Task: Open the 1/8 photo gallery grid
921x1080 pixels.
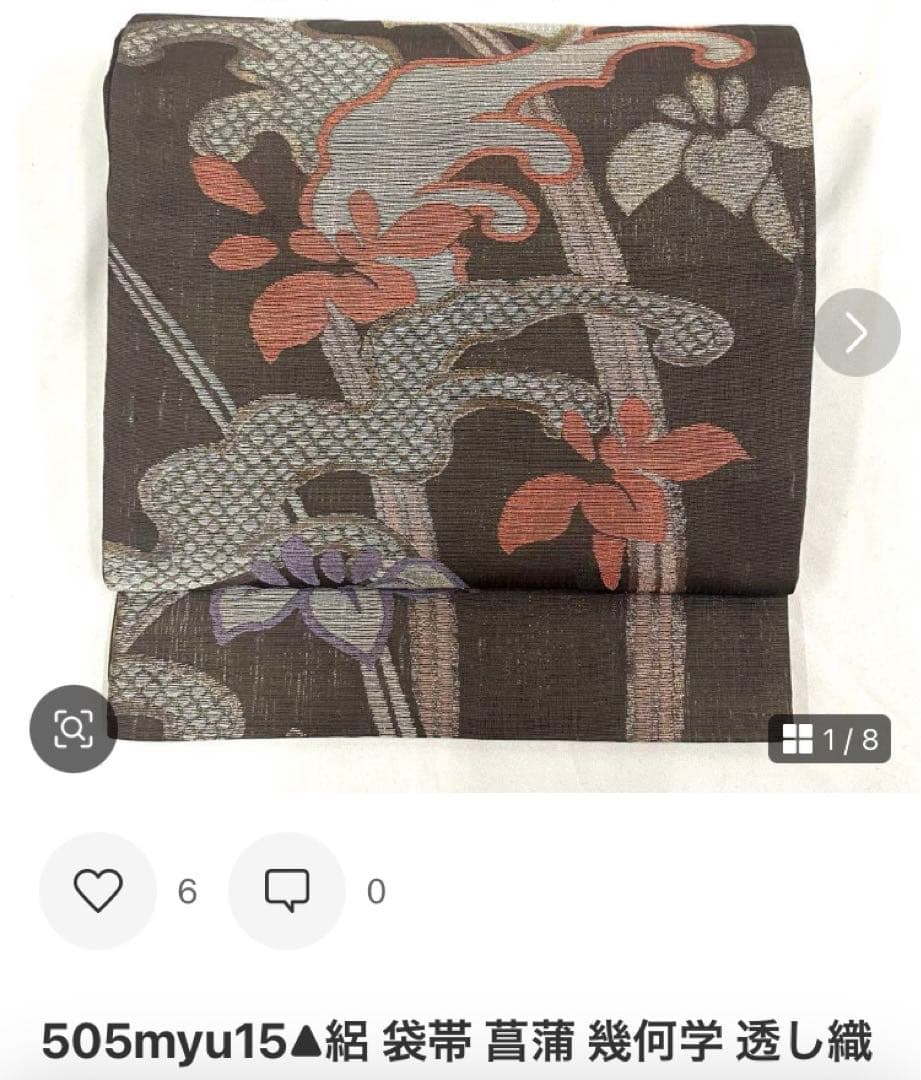Action: pyautogui.click(x=830, y=740)
